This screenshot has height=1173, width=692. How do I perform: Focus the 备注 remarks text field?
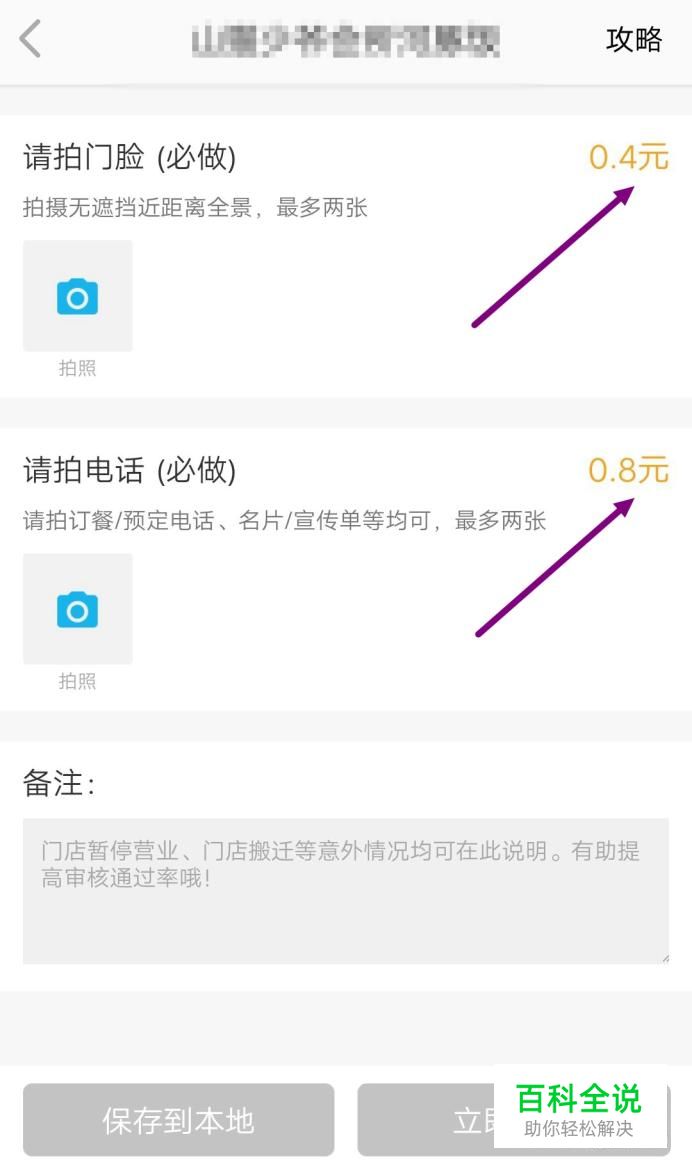click(x=345, y=890)
